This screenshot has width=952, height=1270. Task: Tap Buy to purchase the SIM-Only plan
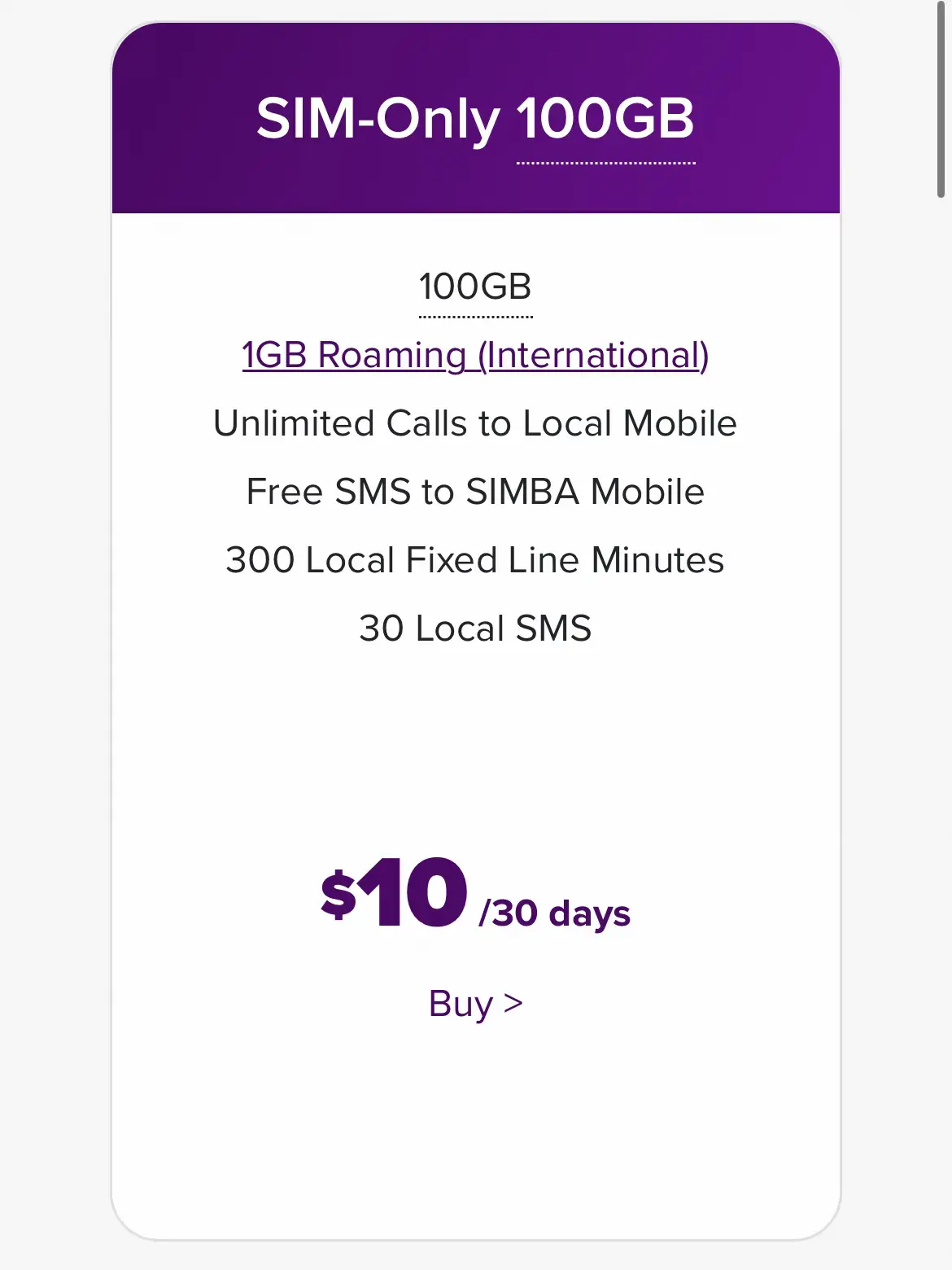tap(475, 1004)
